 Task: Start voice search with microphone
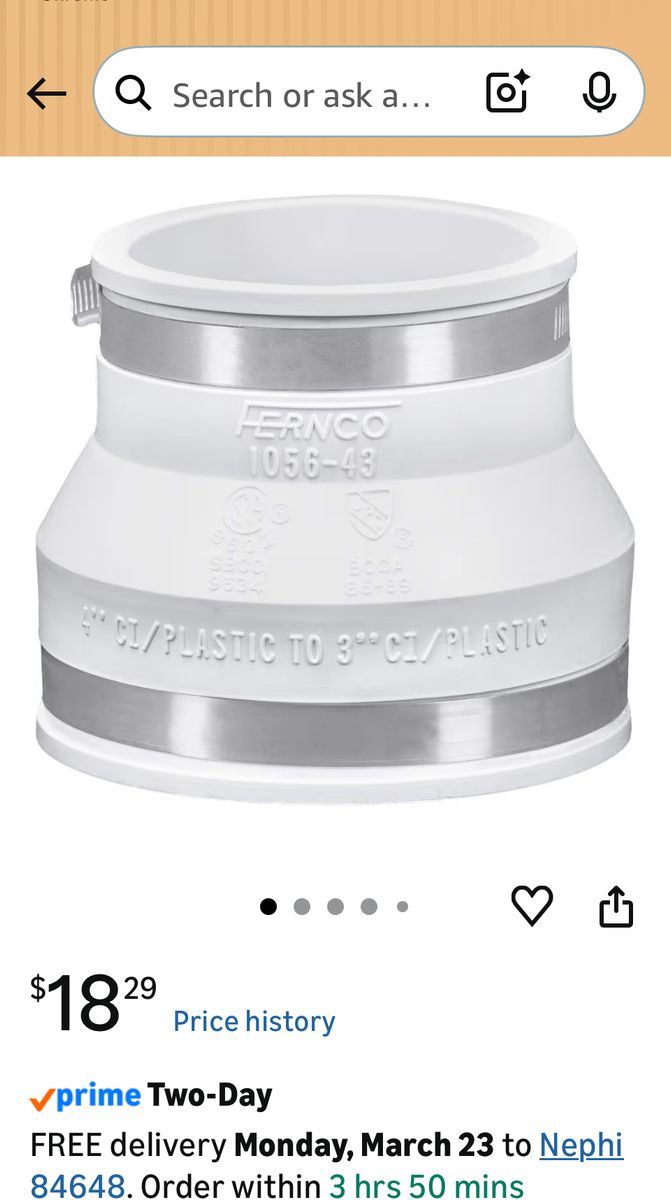[x=598, y=94]
